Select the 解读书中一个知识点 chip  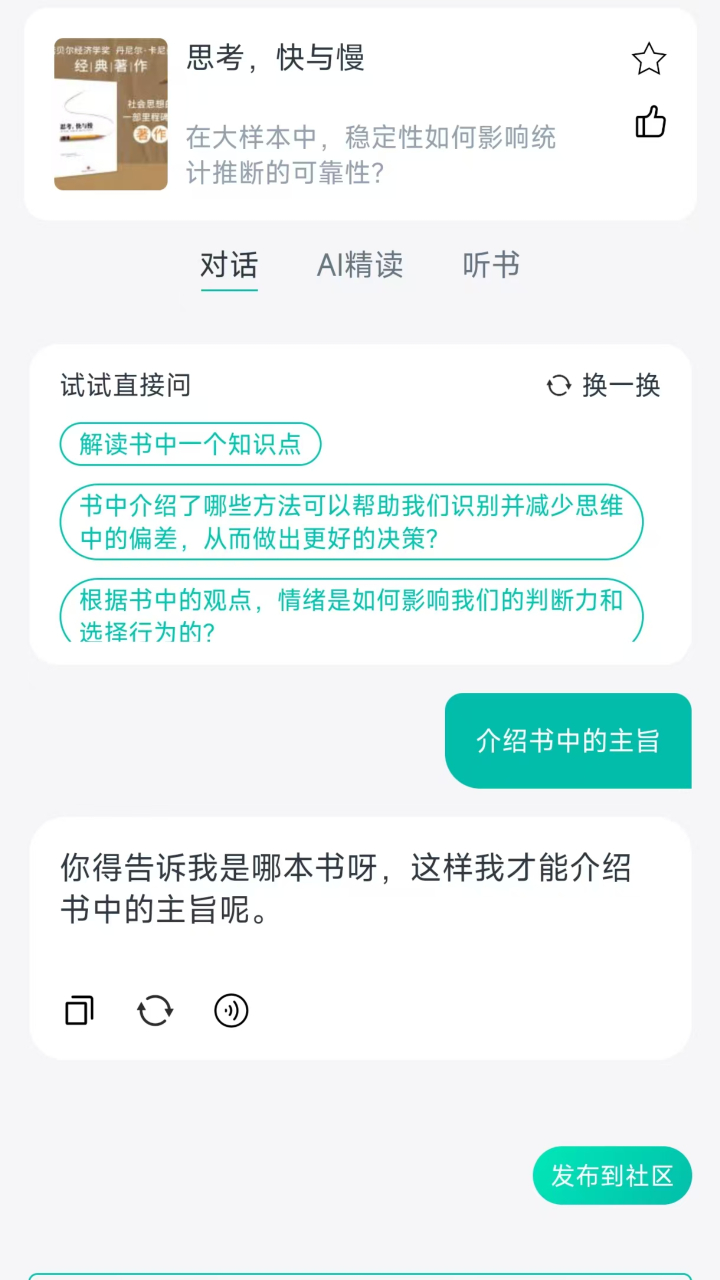click(x=190, y=444)
